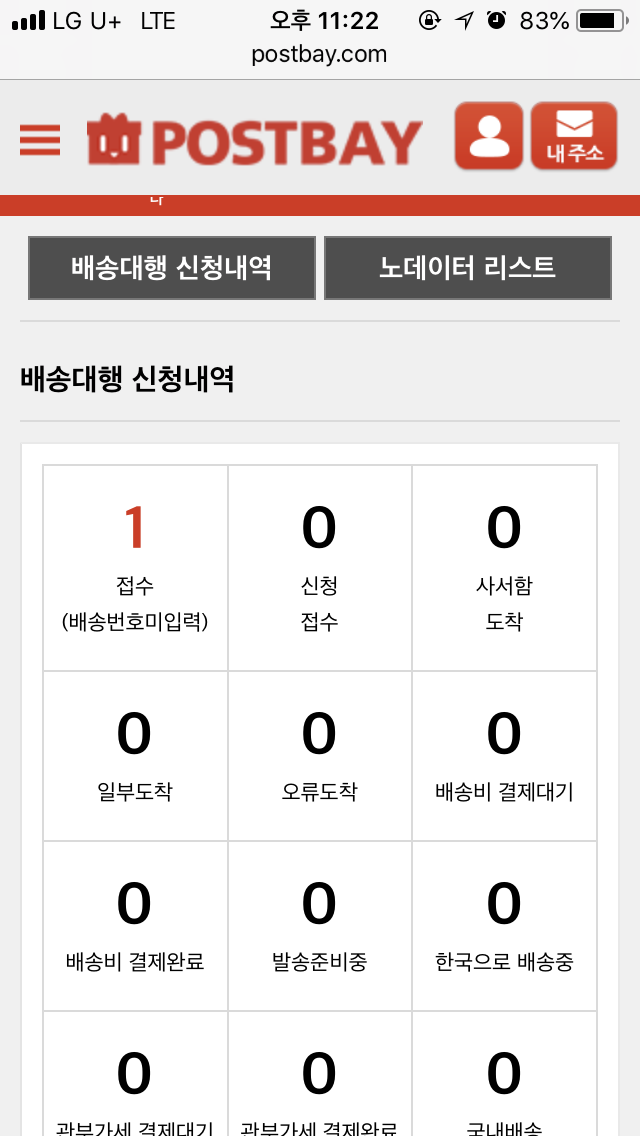The image size is (640, 1136).
Task: Tap the postbay.com address bar
Action: tap(320, 54)
